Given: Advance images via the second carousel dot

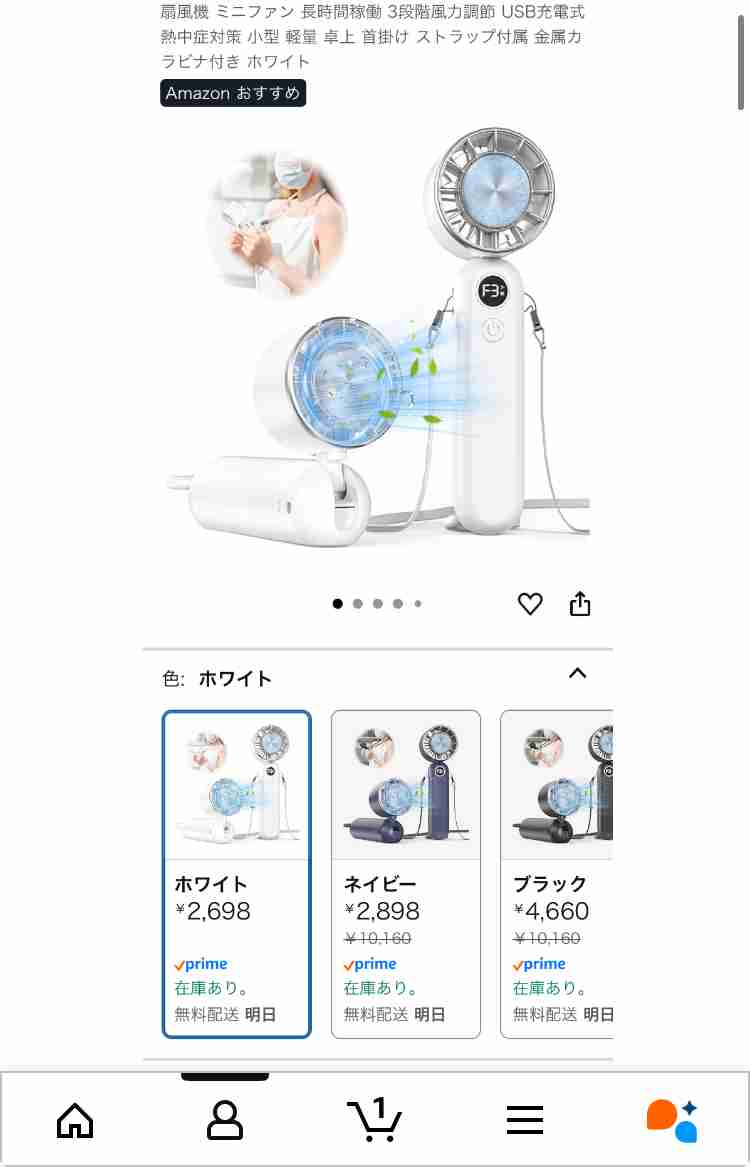Looking at the screenshot, I should (x=358, y=604).
